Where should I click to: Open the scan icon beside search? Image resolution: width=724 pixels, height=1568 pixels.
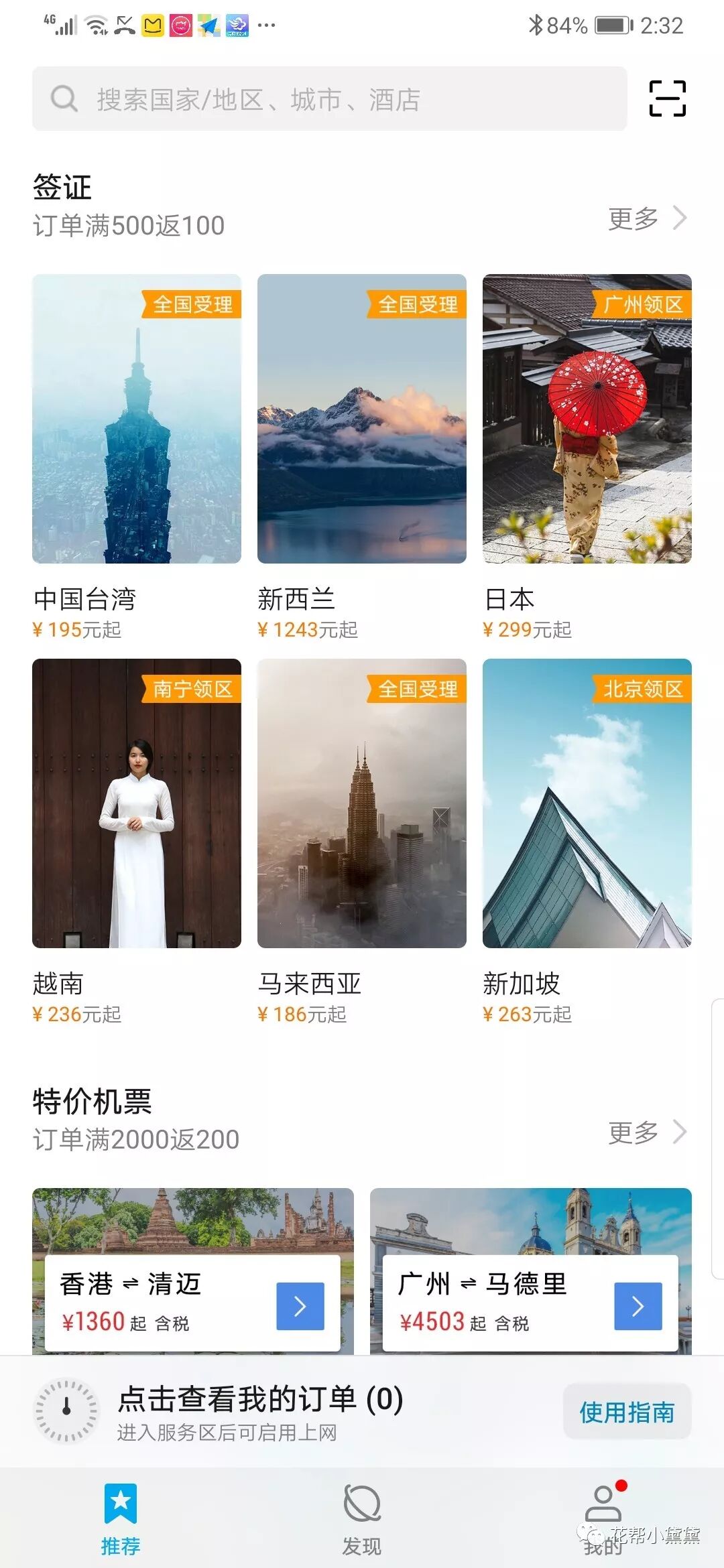[x=667, y=99]
